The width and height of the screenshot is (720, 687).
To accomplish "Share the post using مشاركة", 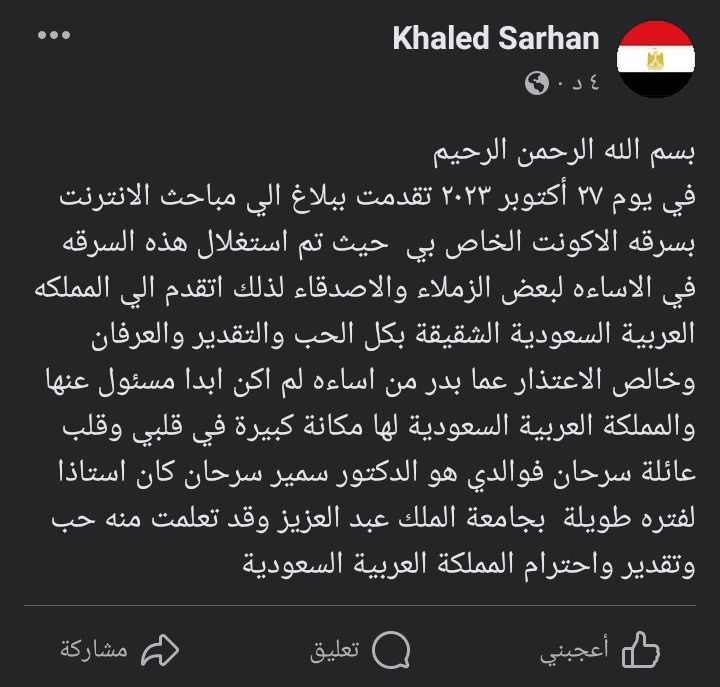I will (x=118, y=650).
